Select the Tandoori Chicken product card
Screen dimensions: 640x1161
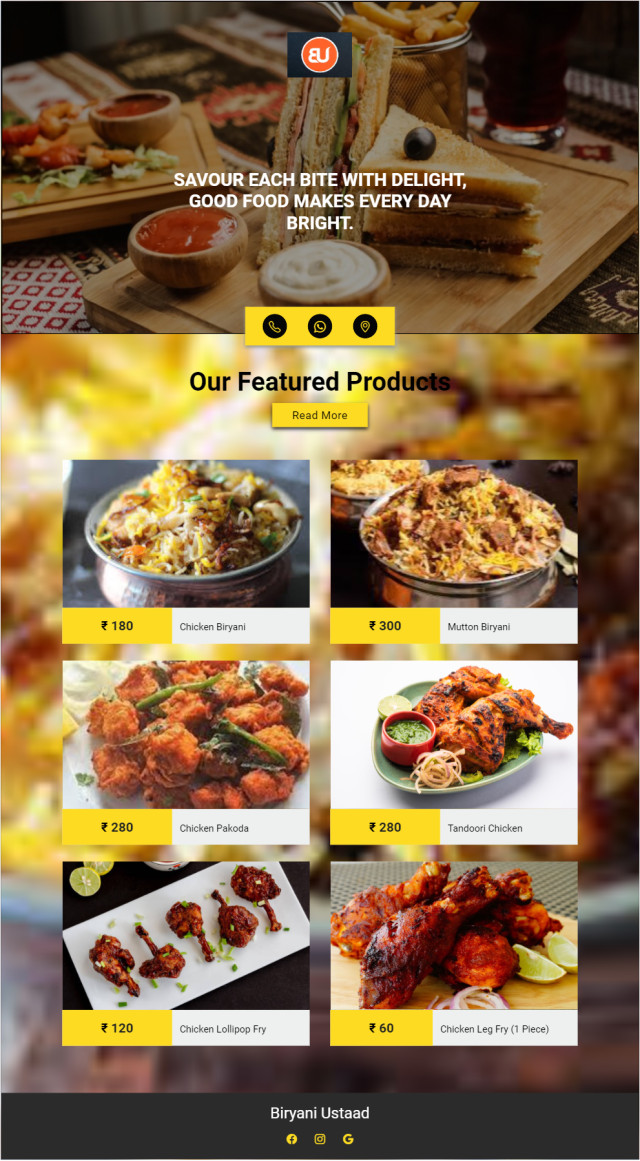pos(454,752)
